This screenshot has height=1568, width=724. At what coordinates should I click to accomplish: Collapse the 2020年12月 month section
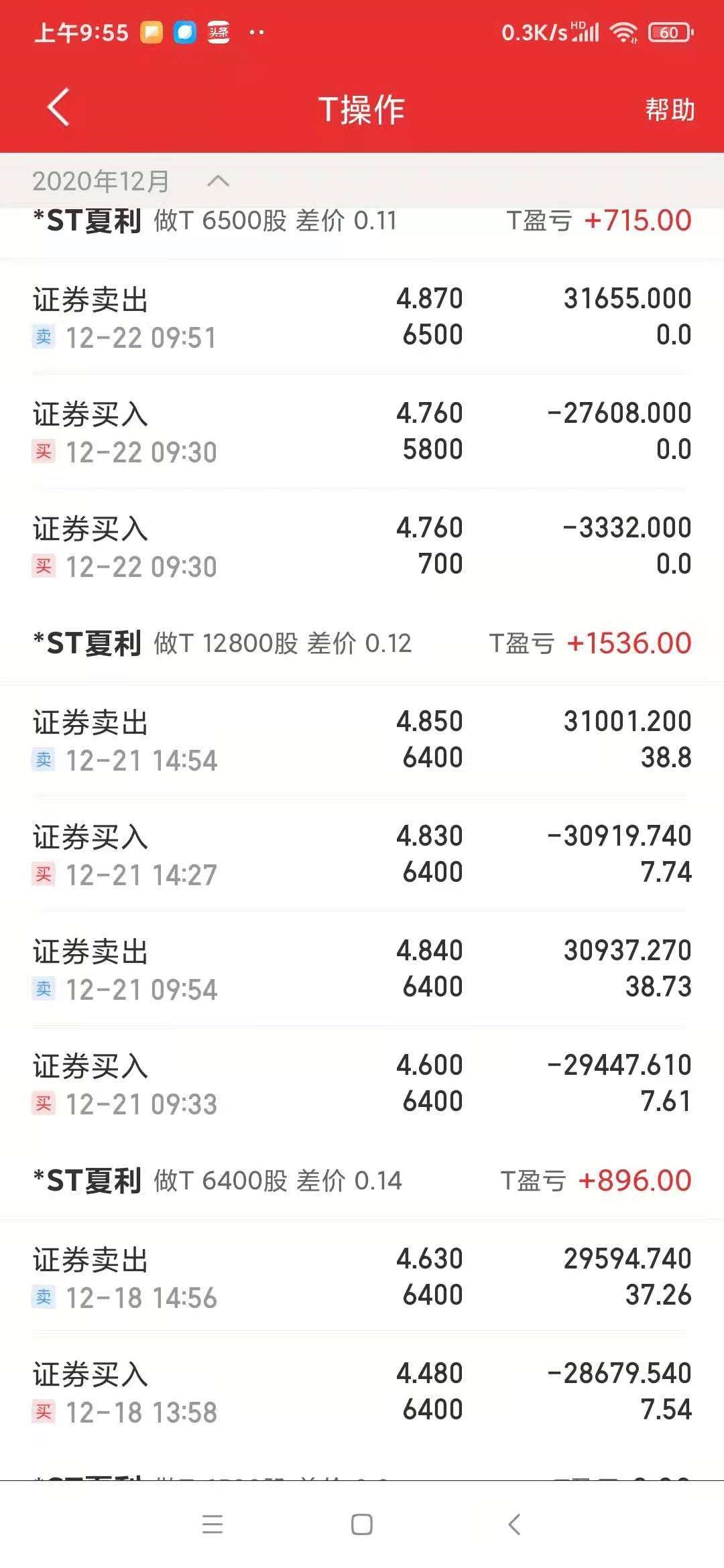(x=218, y=181)
